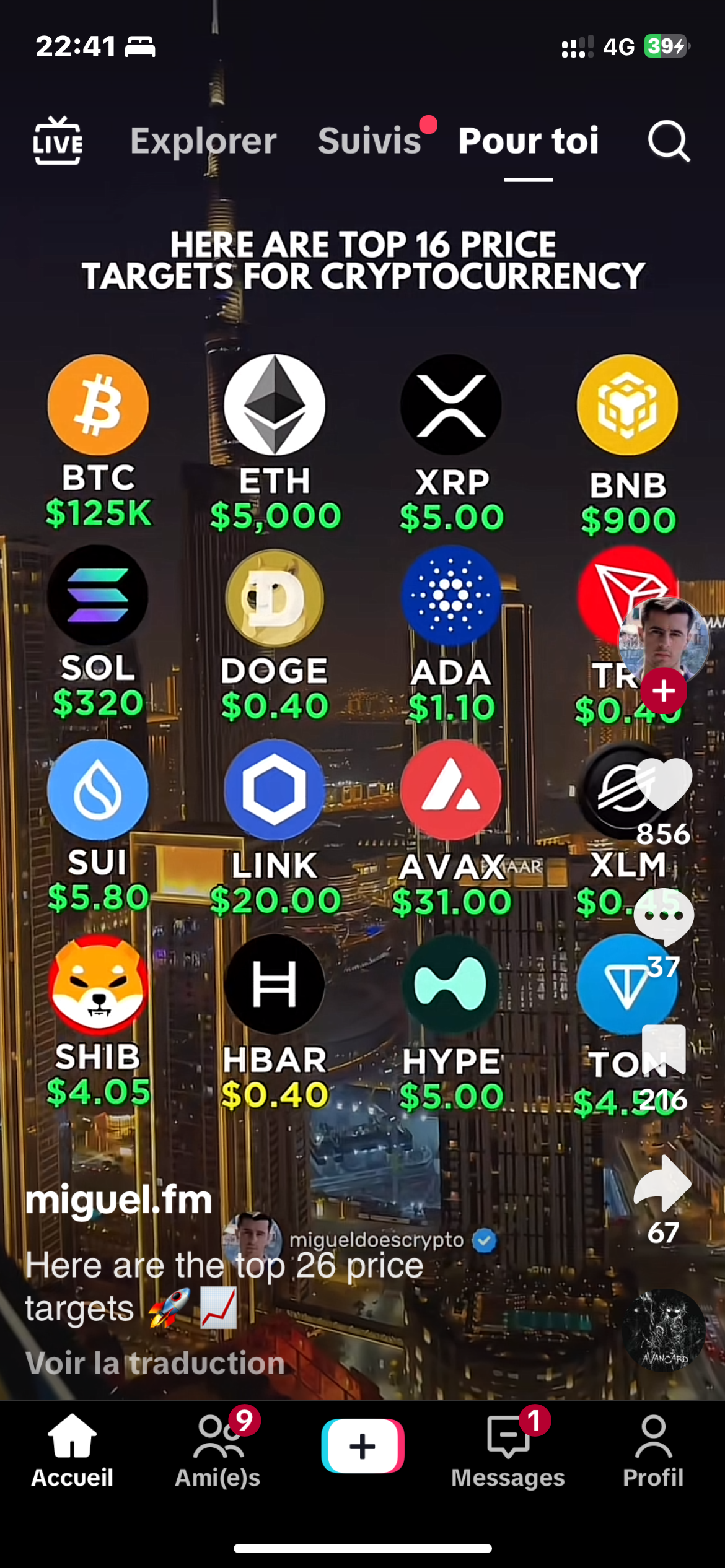Image resolution: width=725 pixels, height=1568 pixels.
Task: Open miguel.fm's profile from the username
Action: 119,1200
